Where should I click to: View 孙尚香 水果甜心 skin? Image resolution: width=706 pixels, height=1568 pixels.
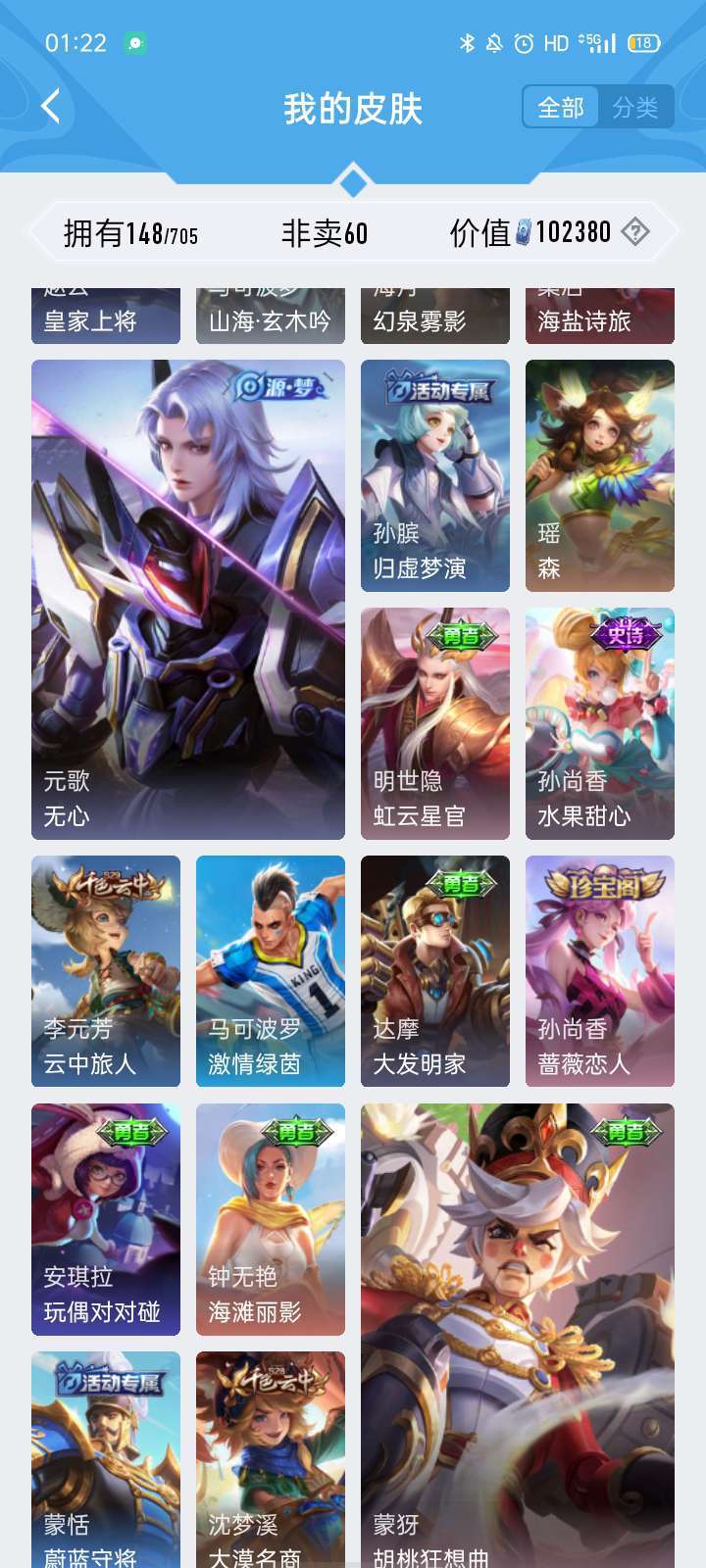click(600, 723)
